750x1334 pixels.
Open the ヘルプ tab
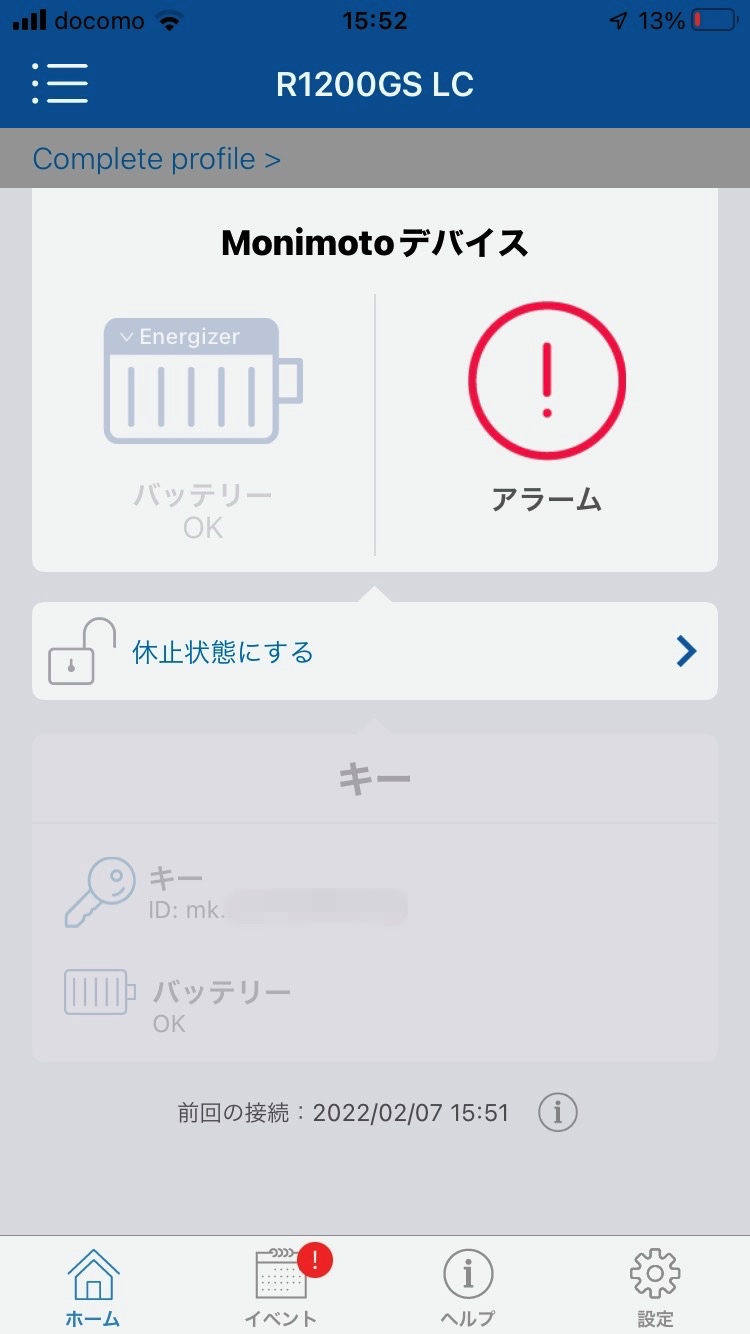point(468,1286)
